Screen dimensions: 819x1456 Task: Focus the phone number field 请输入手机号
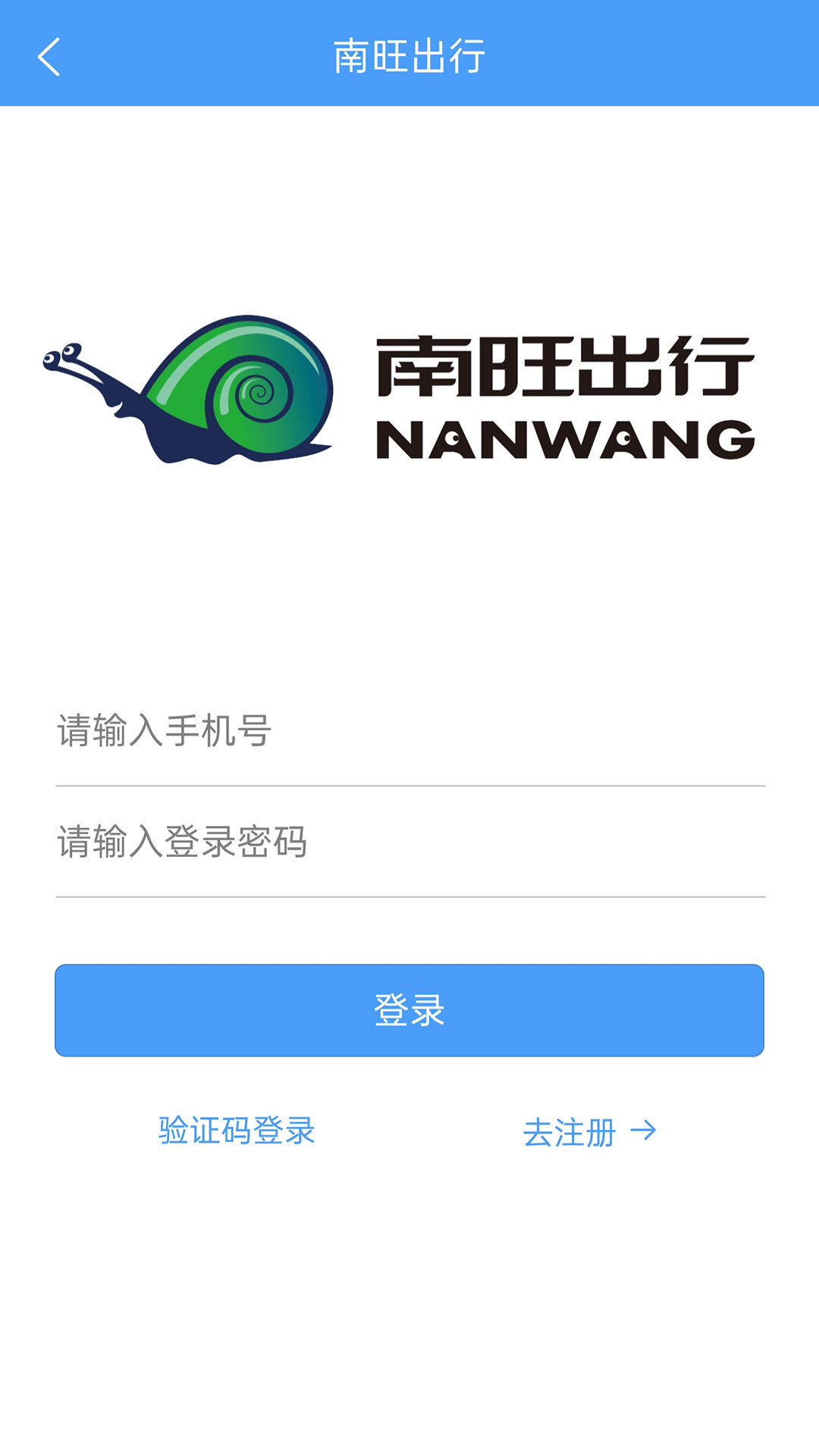[x=409, y=731]
